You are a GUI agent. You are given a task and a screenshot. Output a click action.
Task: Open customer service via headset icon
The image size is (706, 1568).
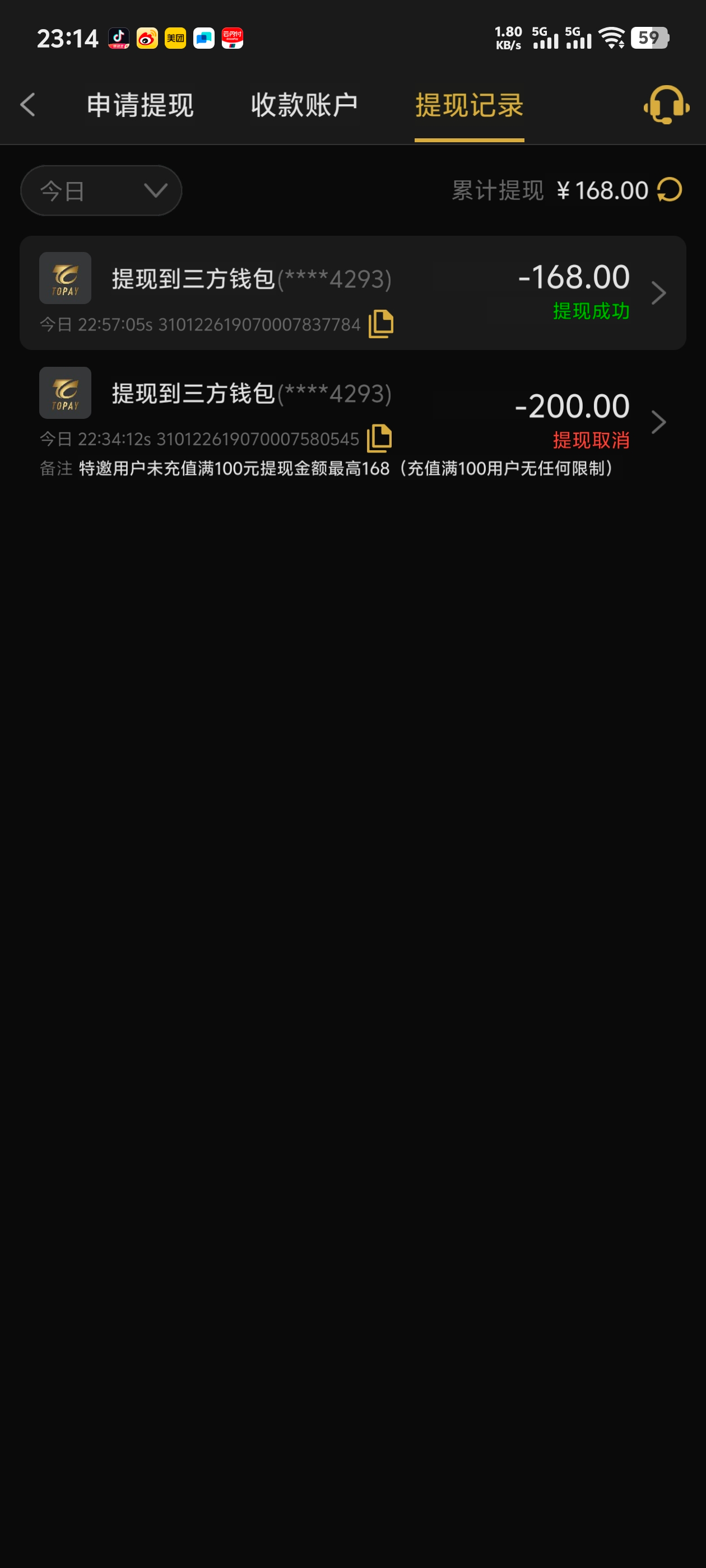click(666, 105)
